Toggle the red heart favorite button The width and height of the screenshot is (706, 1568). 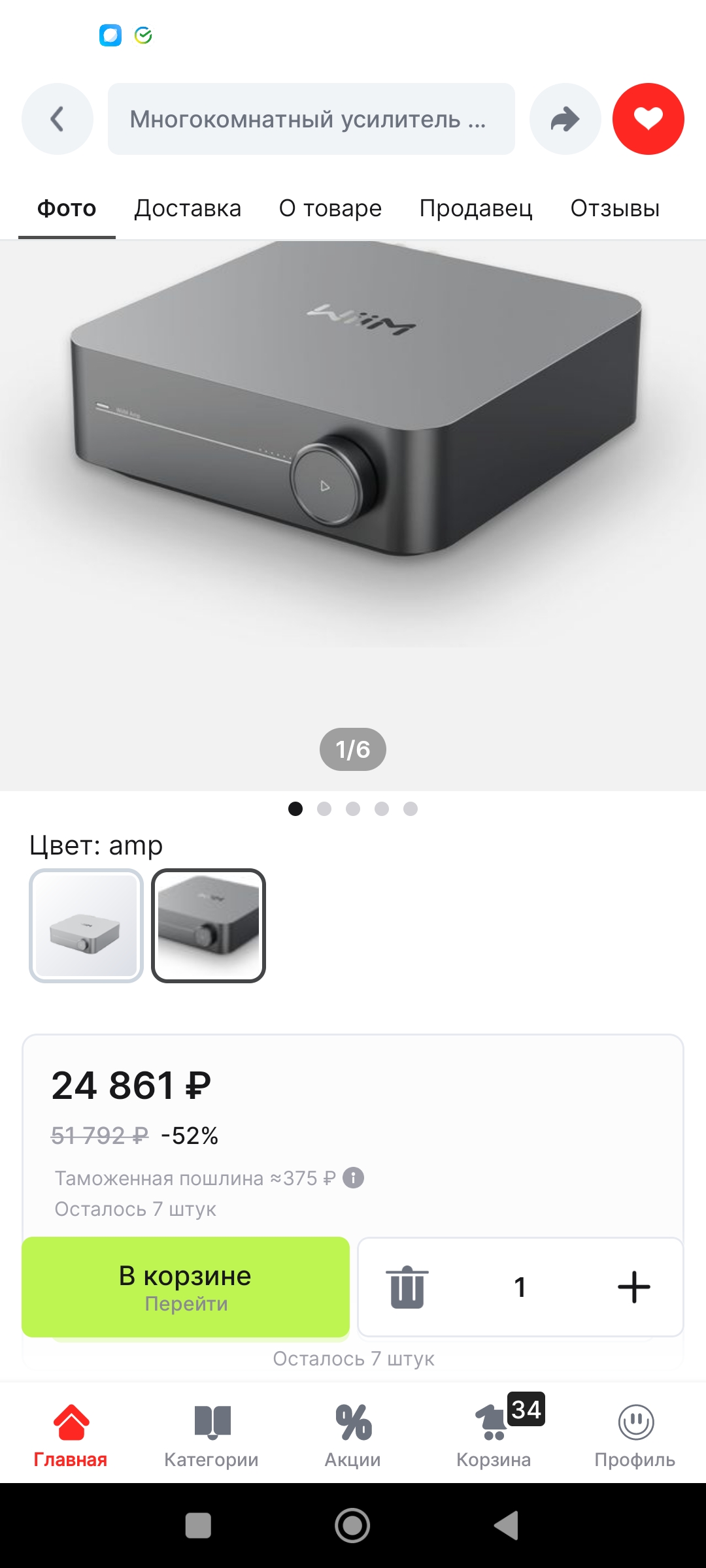coord(648,119)
